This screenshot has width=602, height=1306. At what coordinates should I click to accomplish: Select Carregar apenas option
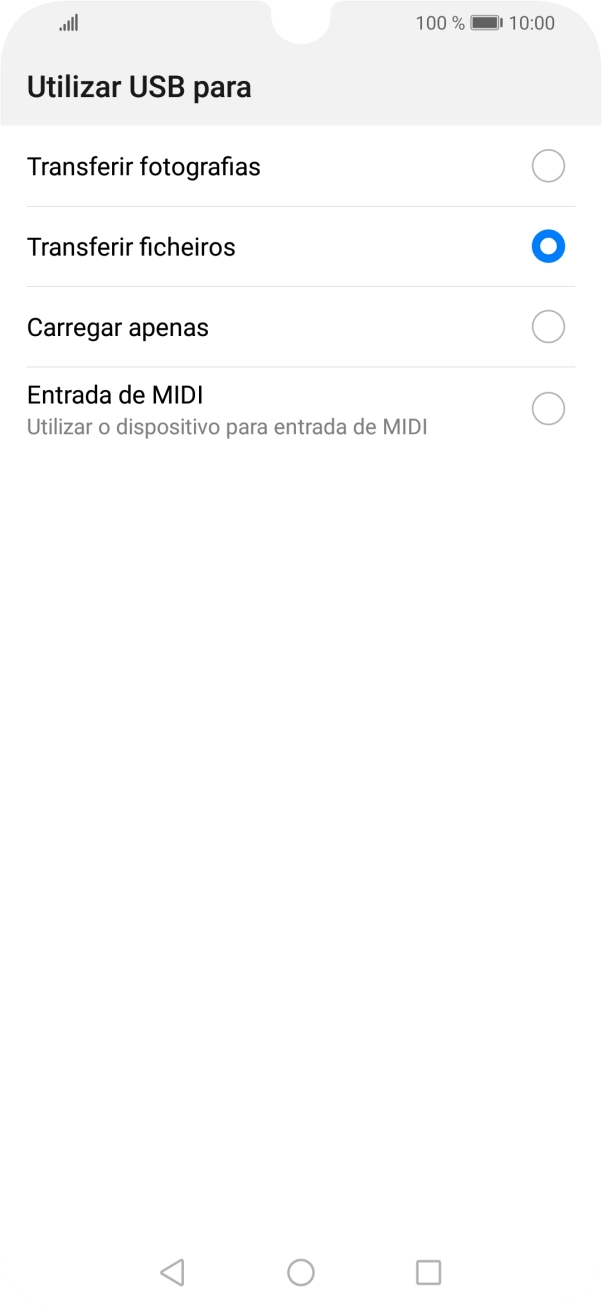coord(547,327)
